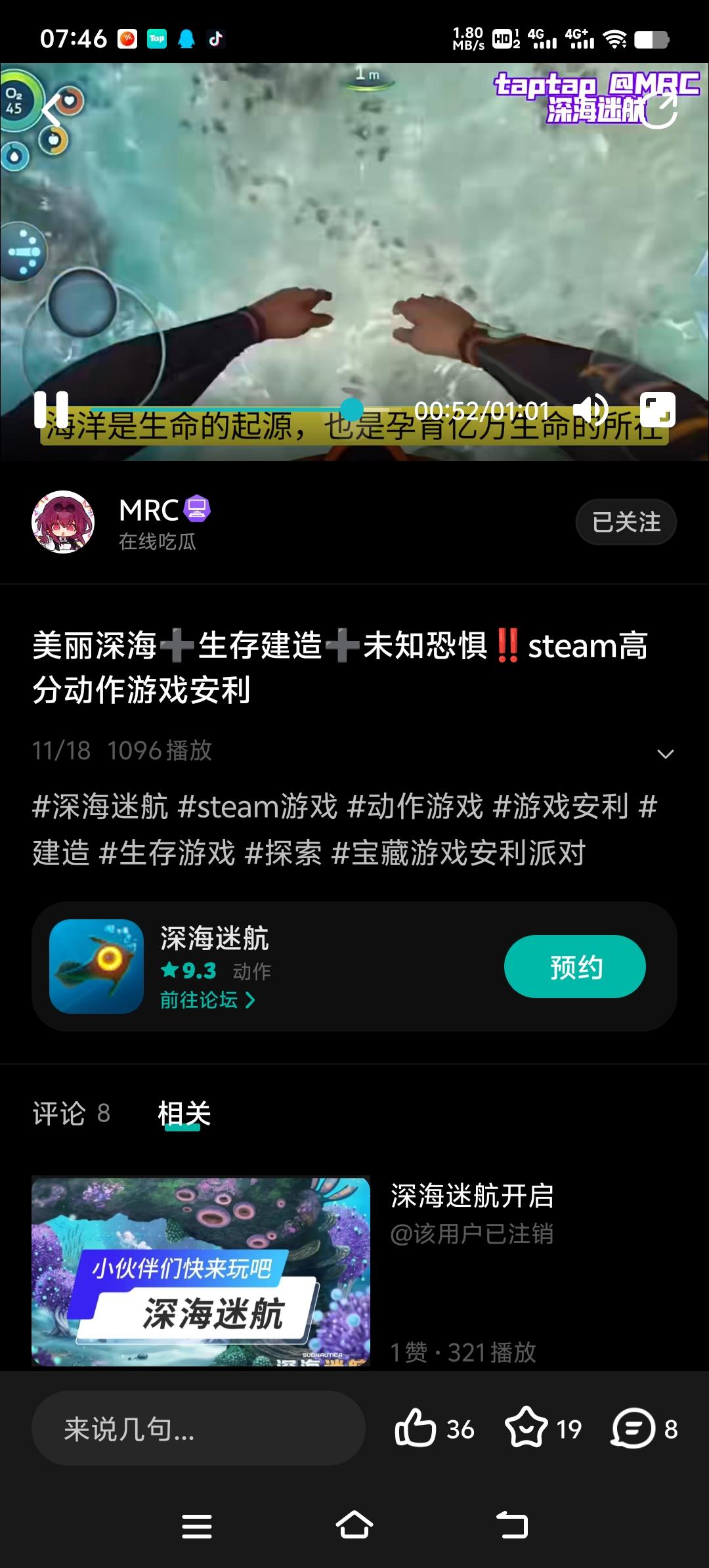The height and width of the screenshot is (1568, 709).
Task: Tap the 预约 reservation button
Action: [574, 965]
